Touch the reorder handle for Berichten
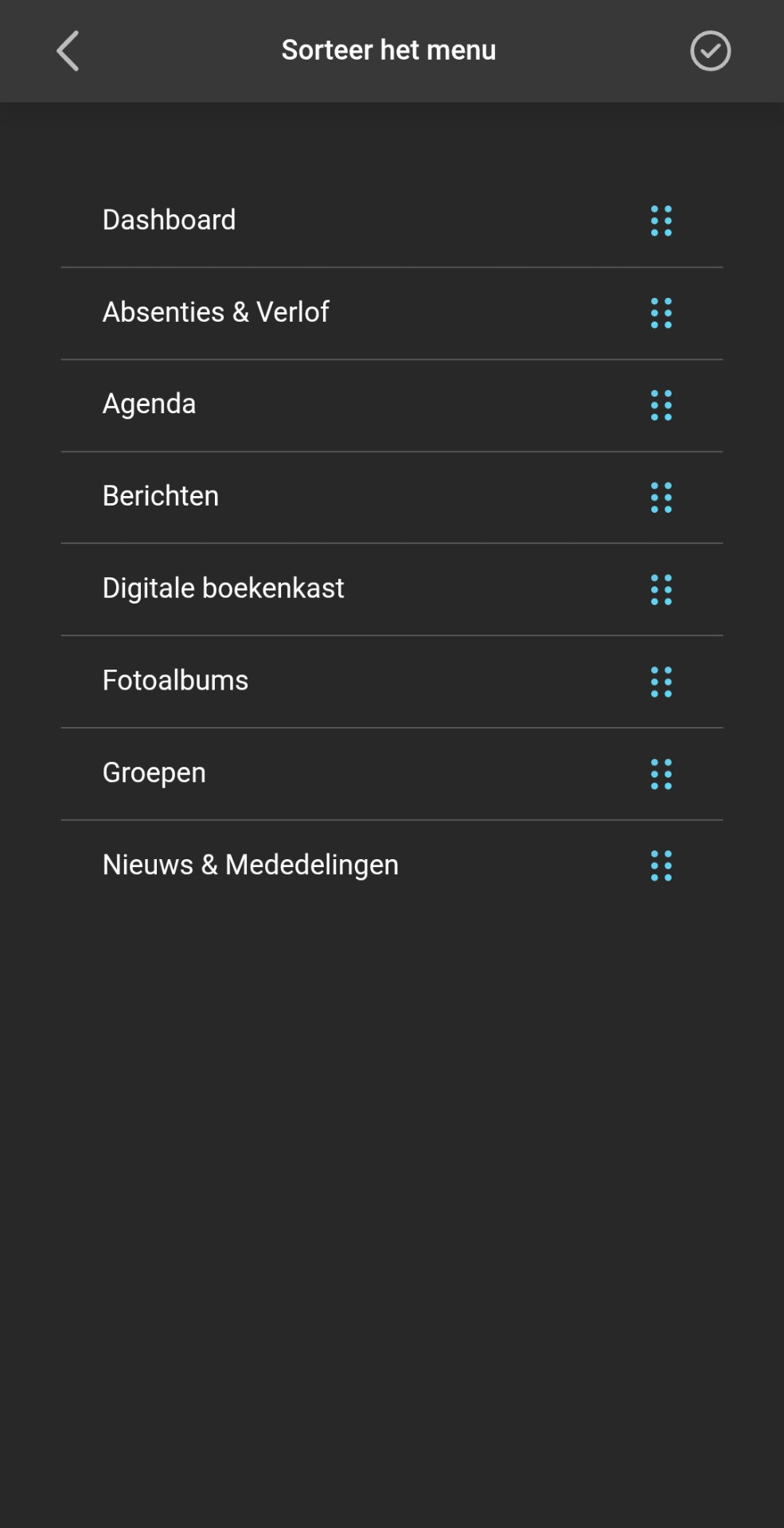Screen dimensions: 784x1528 661,498
